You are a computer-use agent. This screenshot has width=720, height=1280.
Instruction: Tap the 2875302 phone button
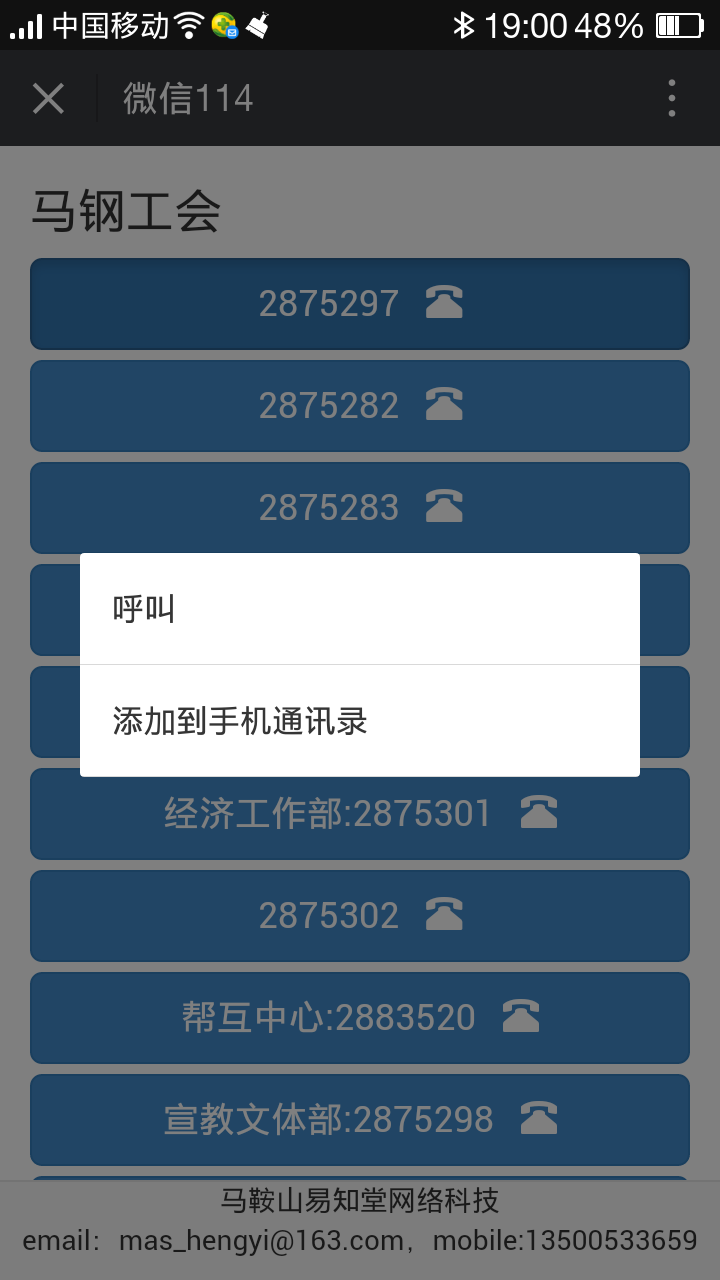[x=360, y=916]
